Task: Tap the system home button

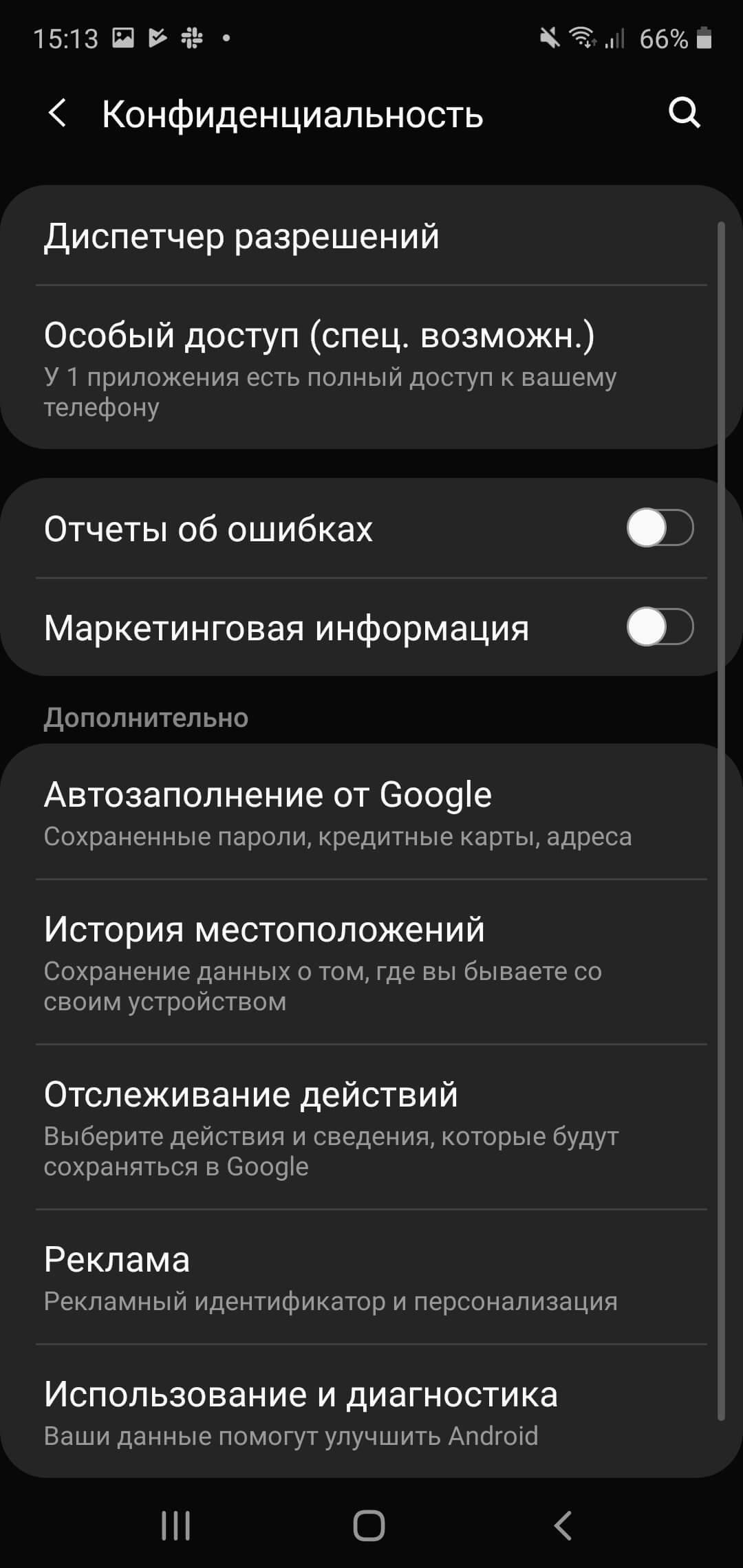Action: [369, 1525]
